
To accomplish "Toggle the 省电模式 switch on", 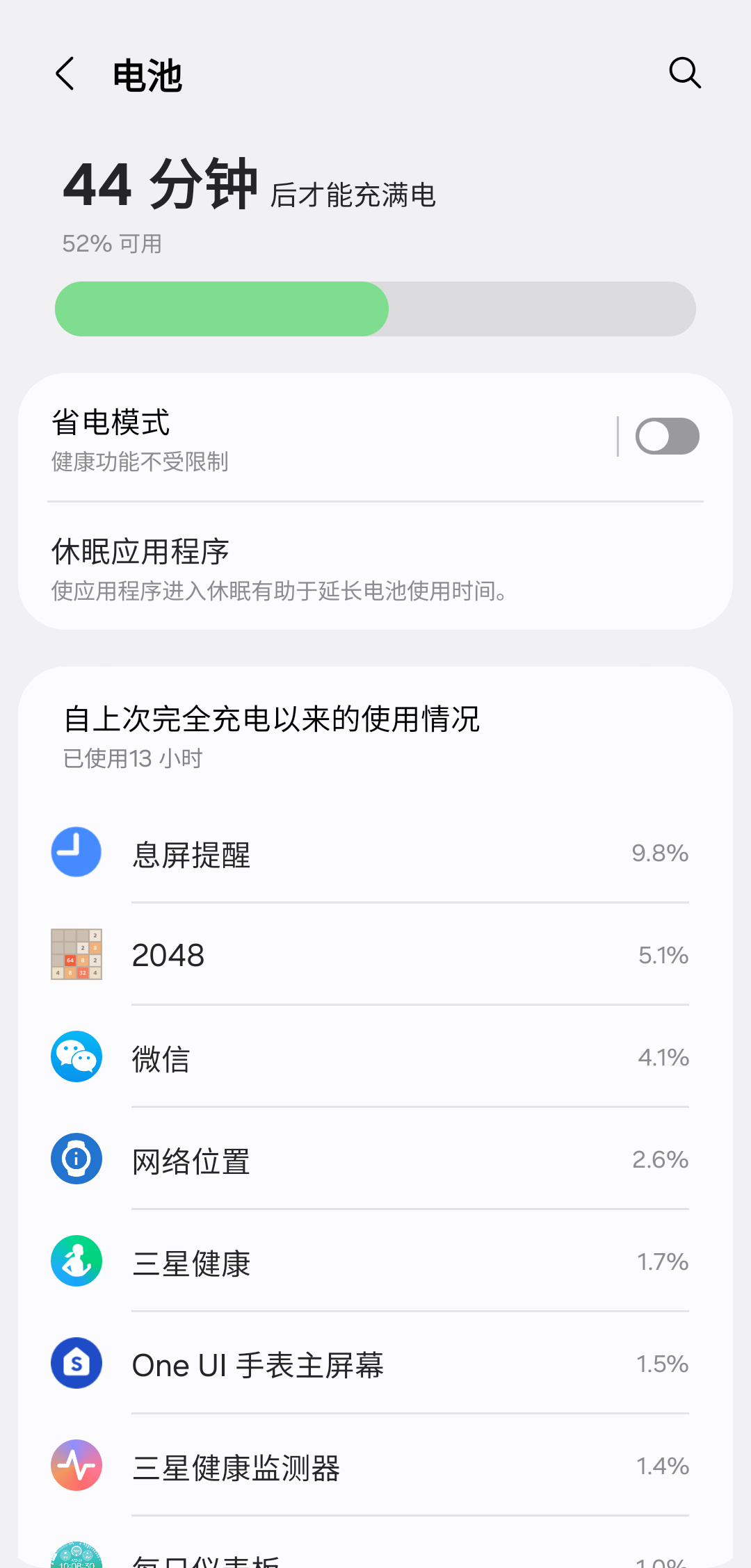I will tap(667, 436).
